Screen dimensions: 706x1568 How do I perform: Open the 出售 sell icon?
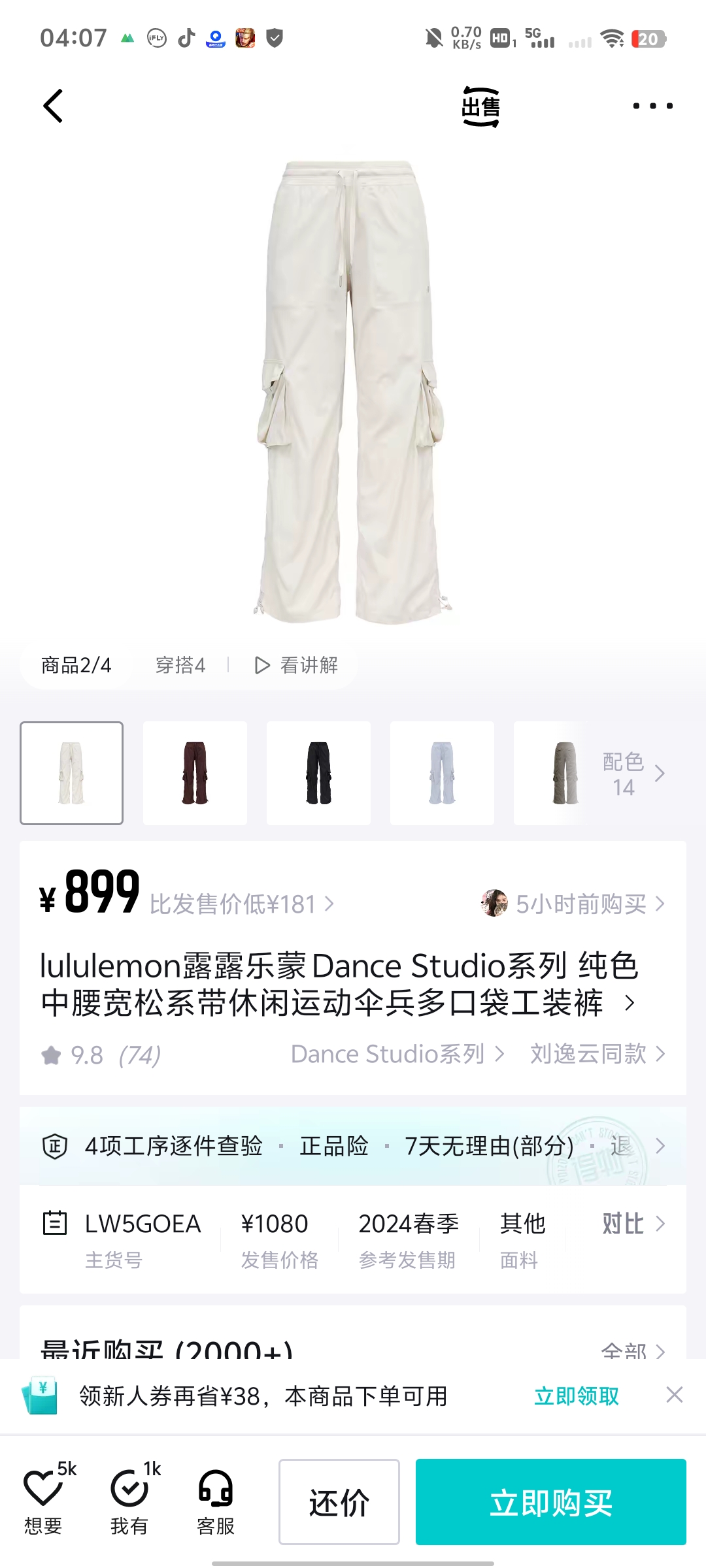[x=480, y=106]
